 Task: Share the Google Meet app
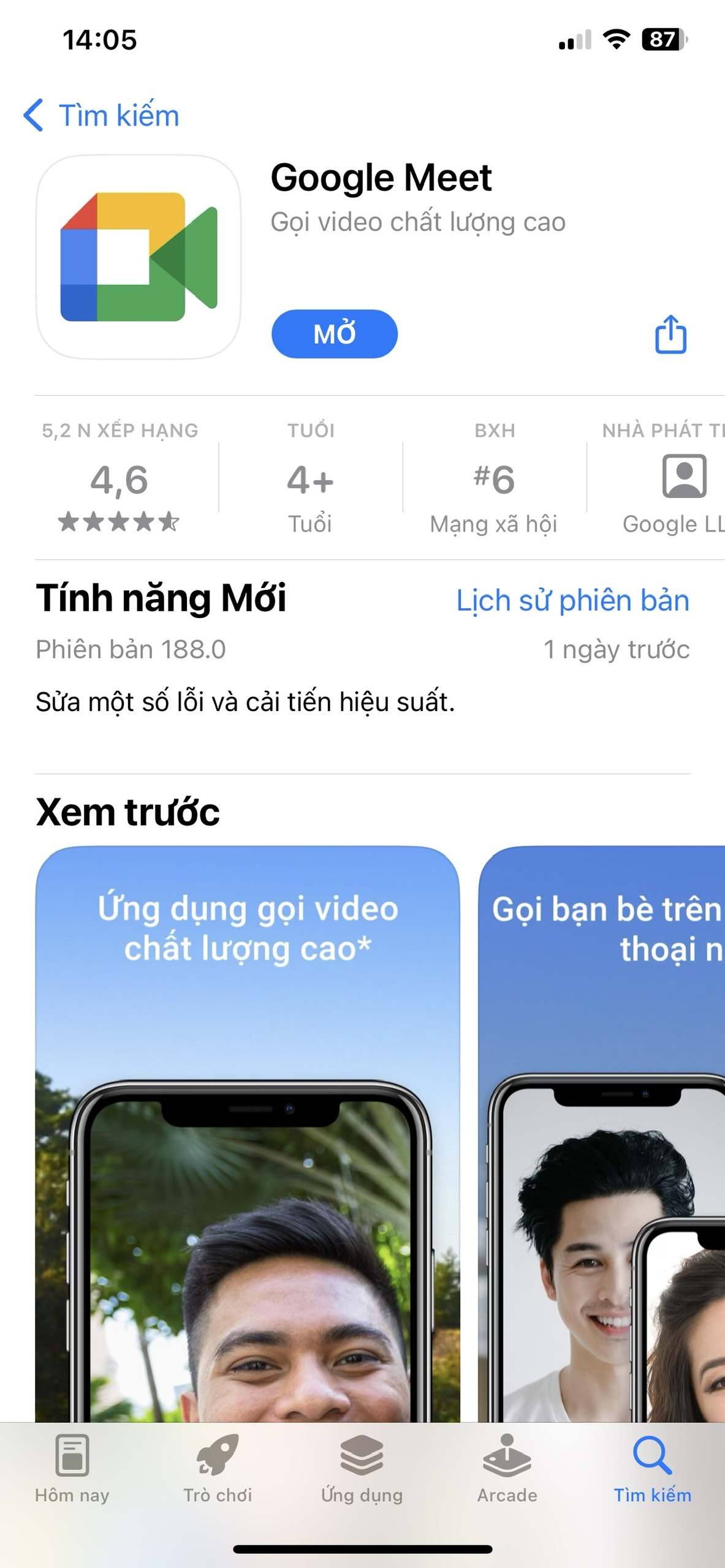[670, 334]
